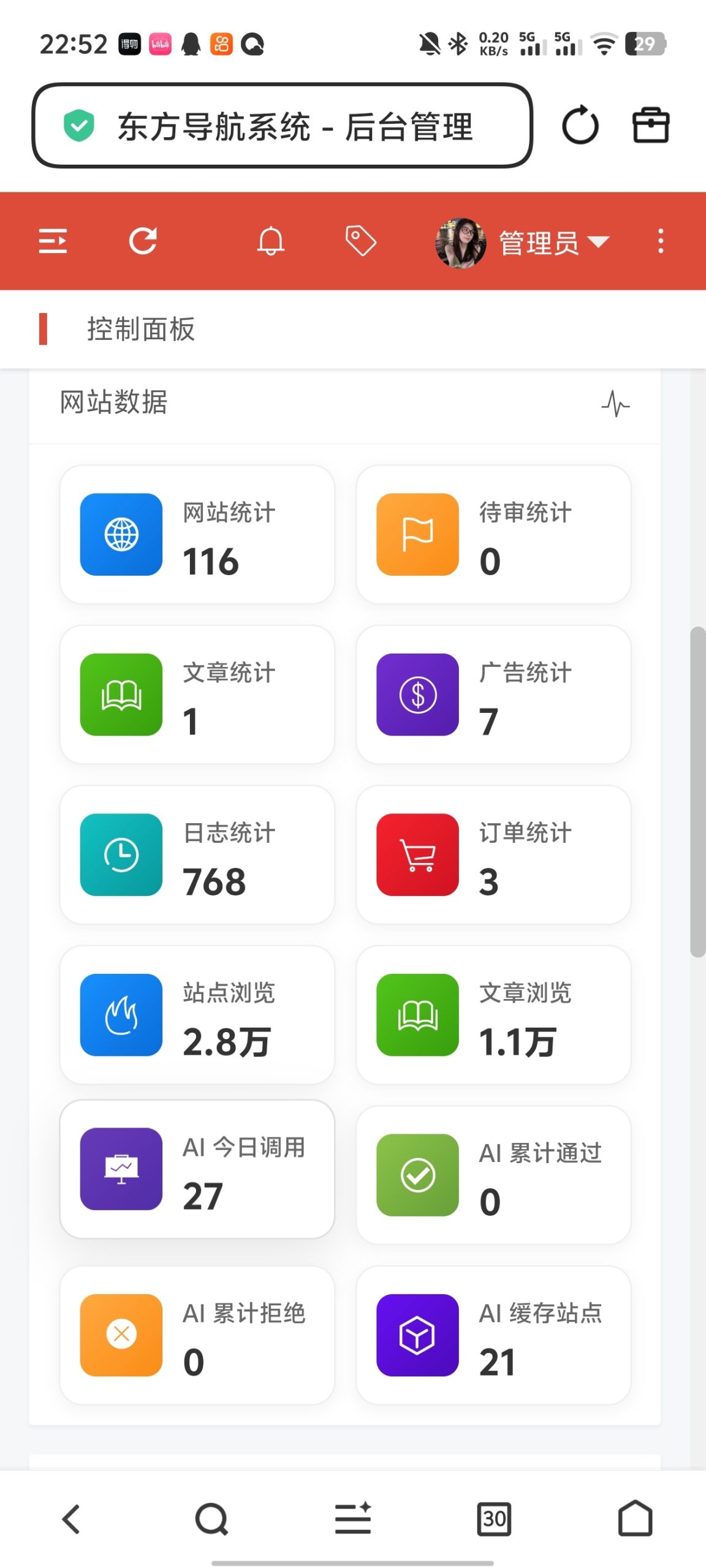This screenshot has height=1568, width=706.
Task: Click the notification bell icon
Action: pyautogui.click(x=271, y=241)
